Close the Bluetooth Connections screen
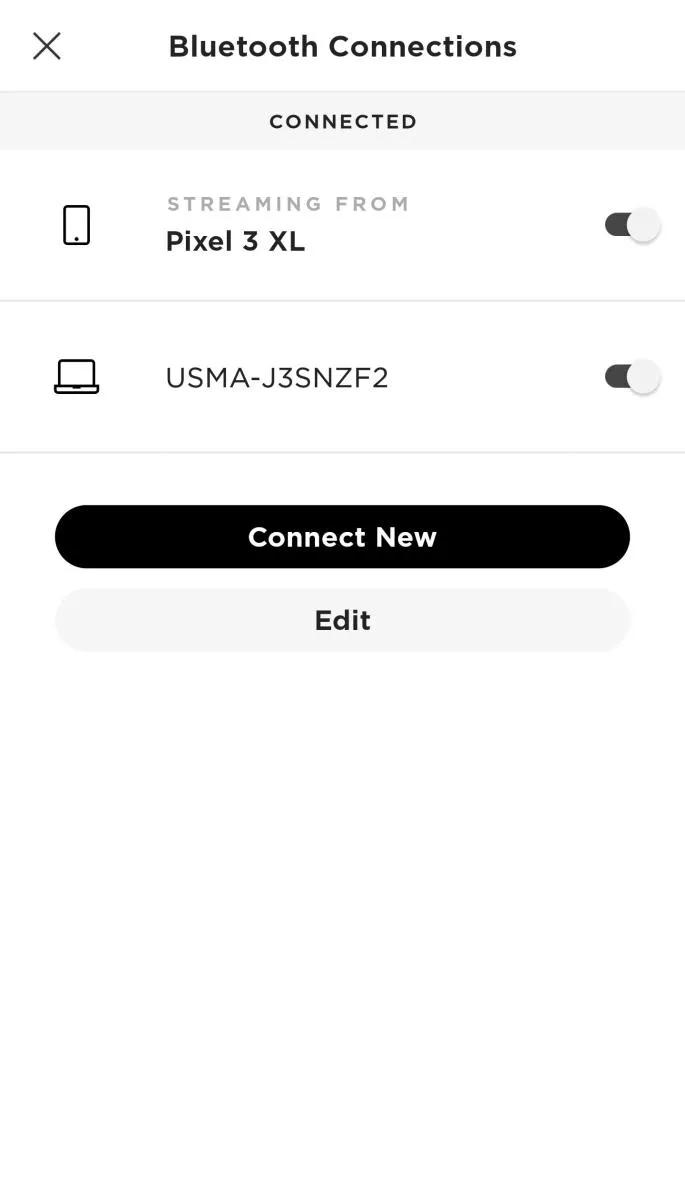The height and width of the screenshot is (1200, 685). click(47, 46)
